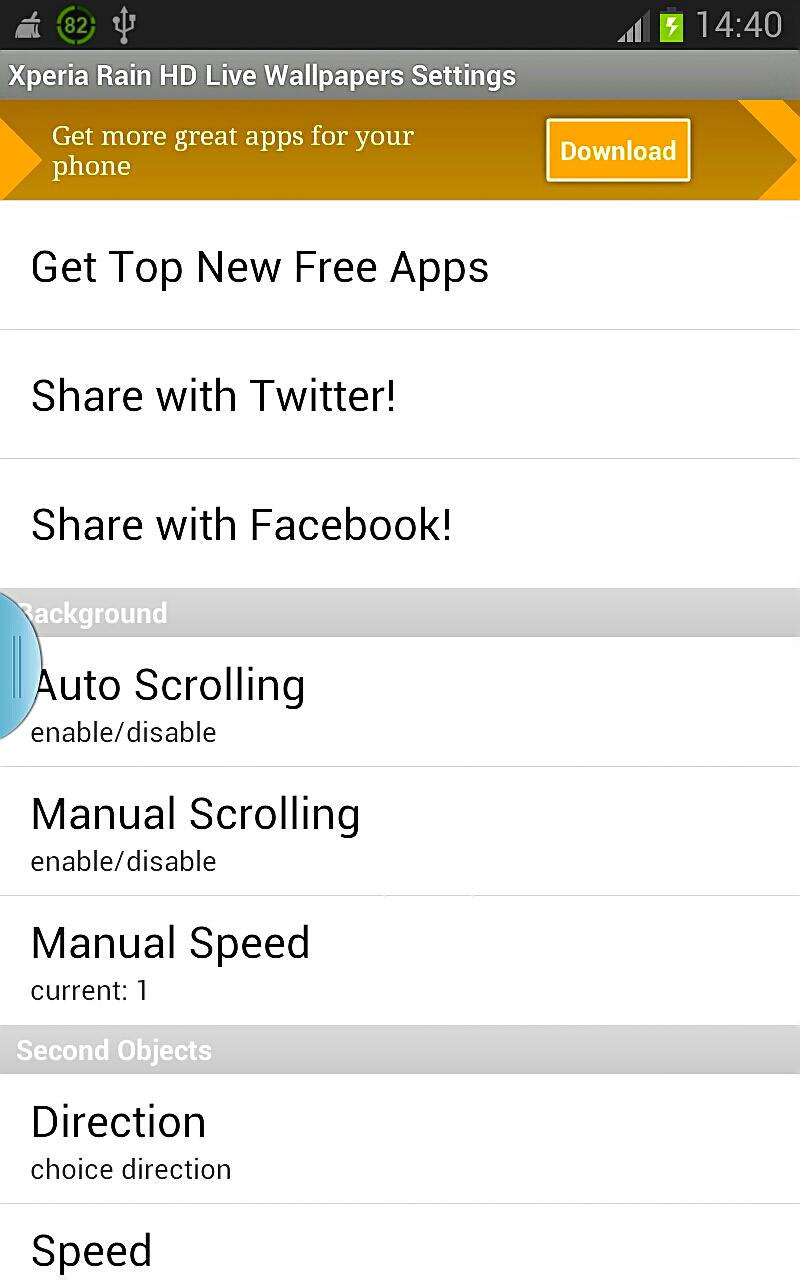Open the Speed setting under Second Objects
Image resolution: width=800 pixels, height=1280 pixels.
point(400,1250)
